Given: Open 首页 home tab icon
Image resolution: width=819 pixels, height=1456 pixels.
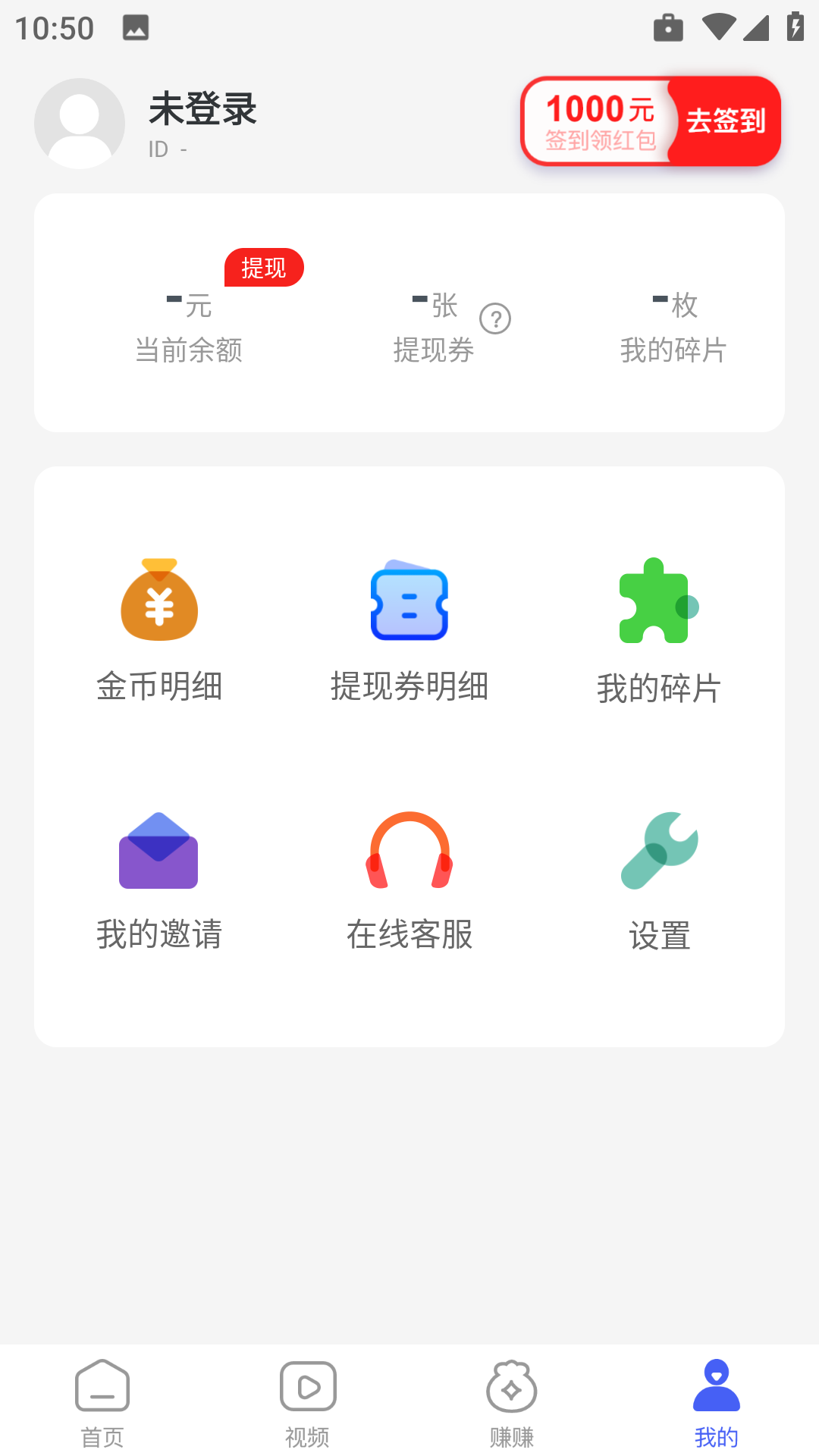Looking at the screenshot, I should tap(102, 1399).
